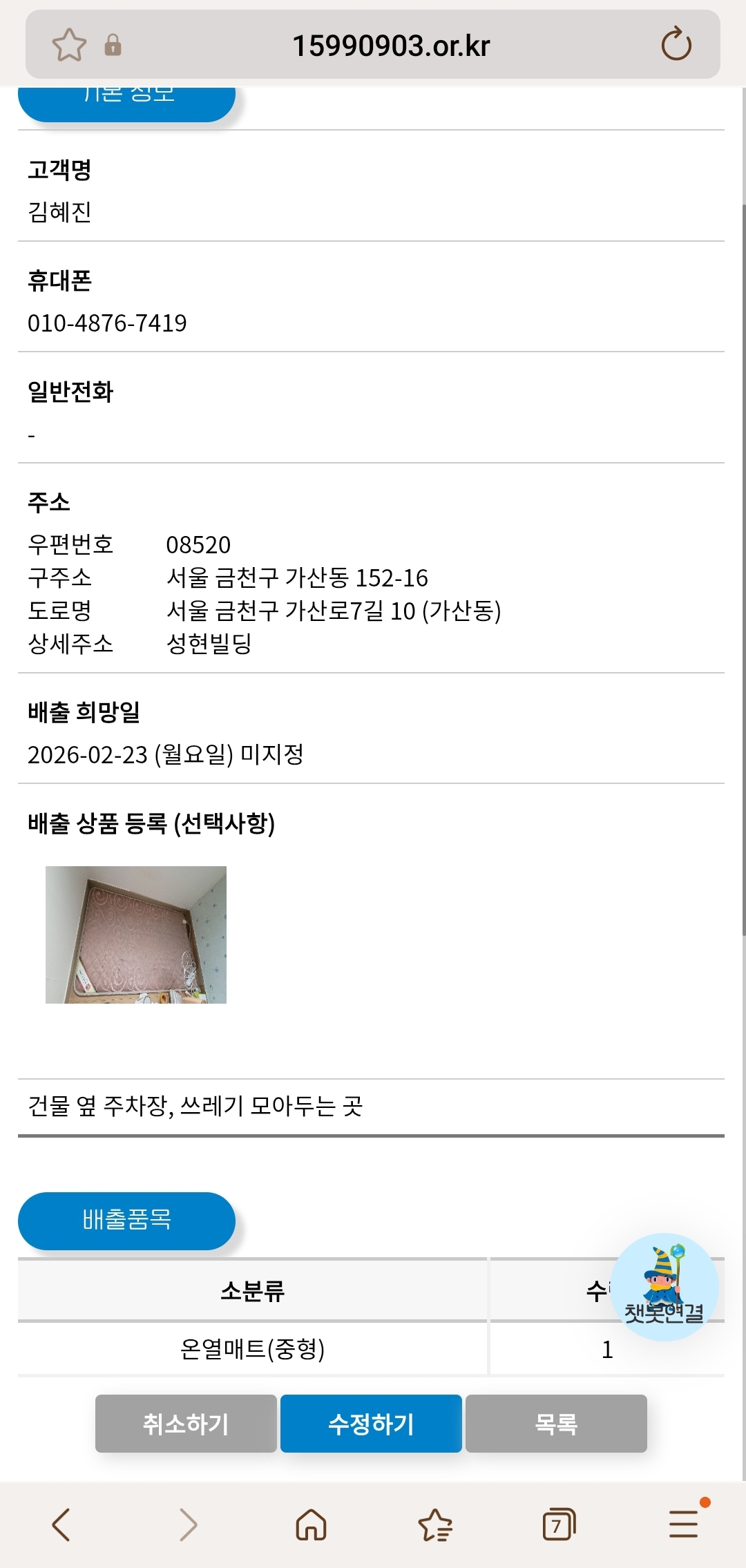Image resolution: width=746 pixels, height=1568 pixels.
Task: Go back to the previous page
Action: tap(61, 1524)
